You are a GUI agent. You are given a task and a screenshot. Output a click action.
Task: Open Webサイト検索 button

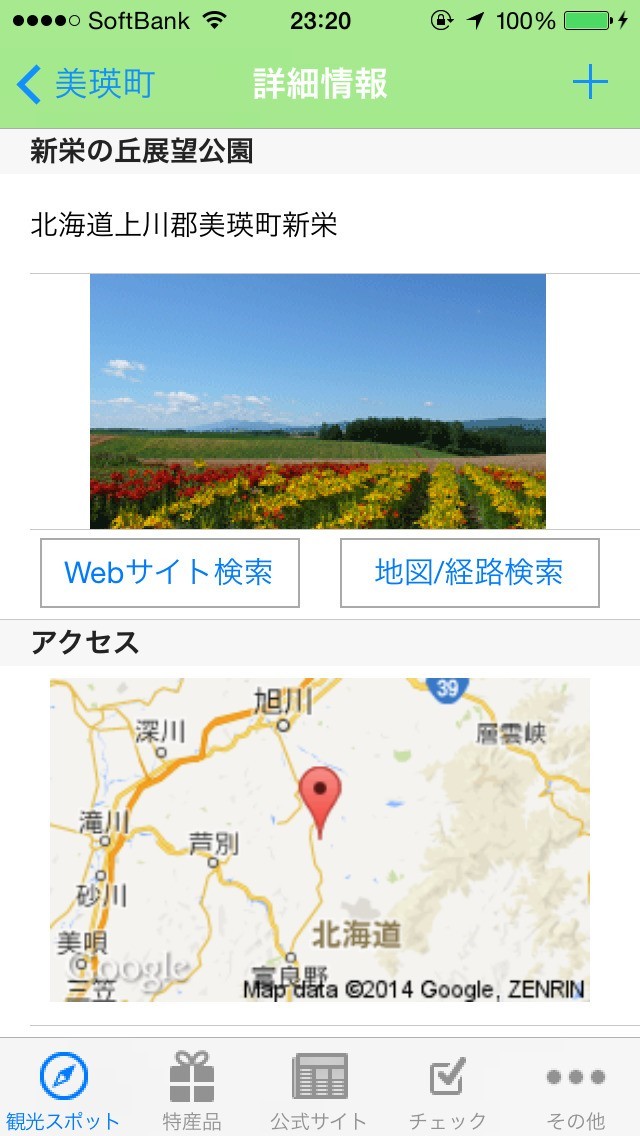pyautogui.click(x=169, y=573)
